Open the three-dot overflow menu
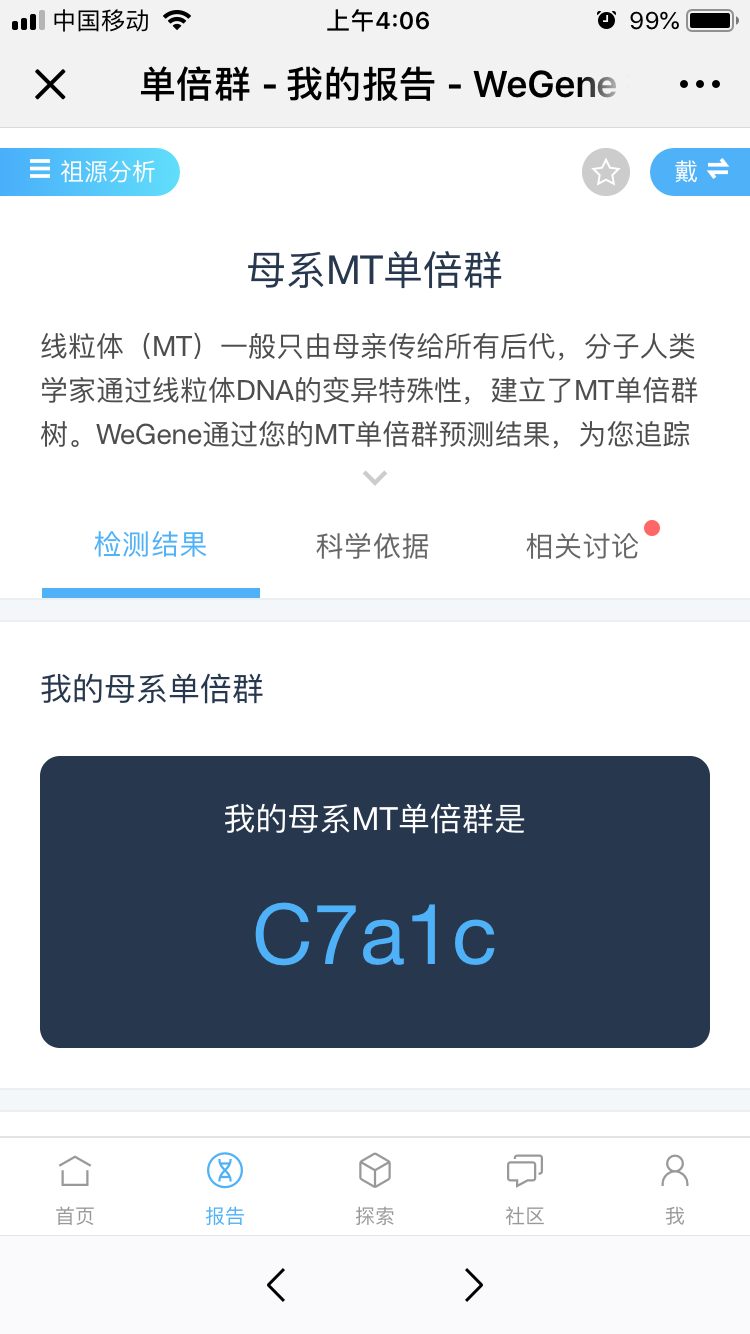750x1334 pixels. tap(700, 85)
